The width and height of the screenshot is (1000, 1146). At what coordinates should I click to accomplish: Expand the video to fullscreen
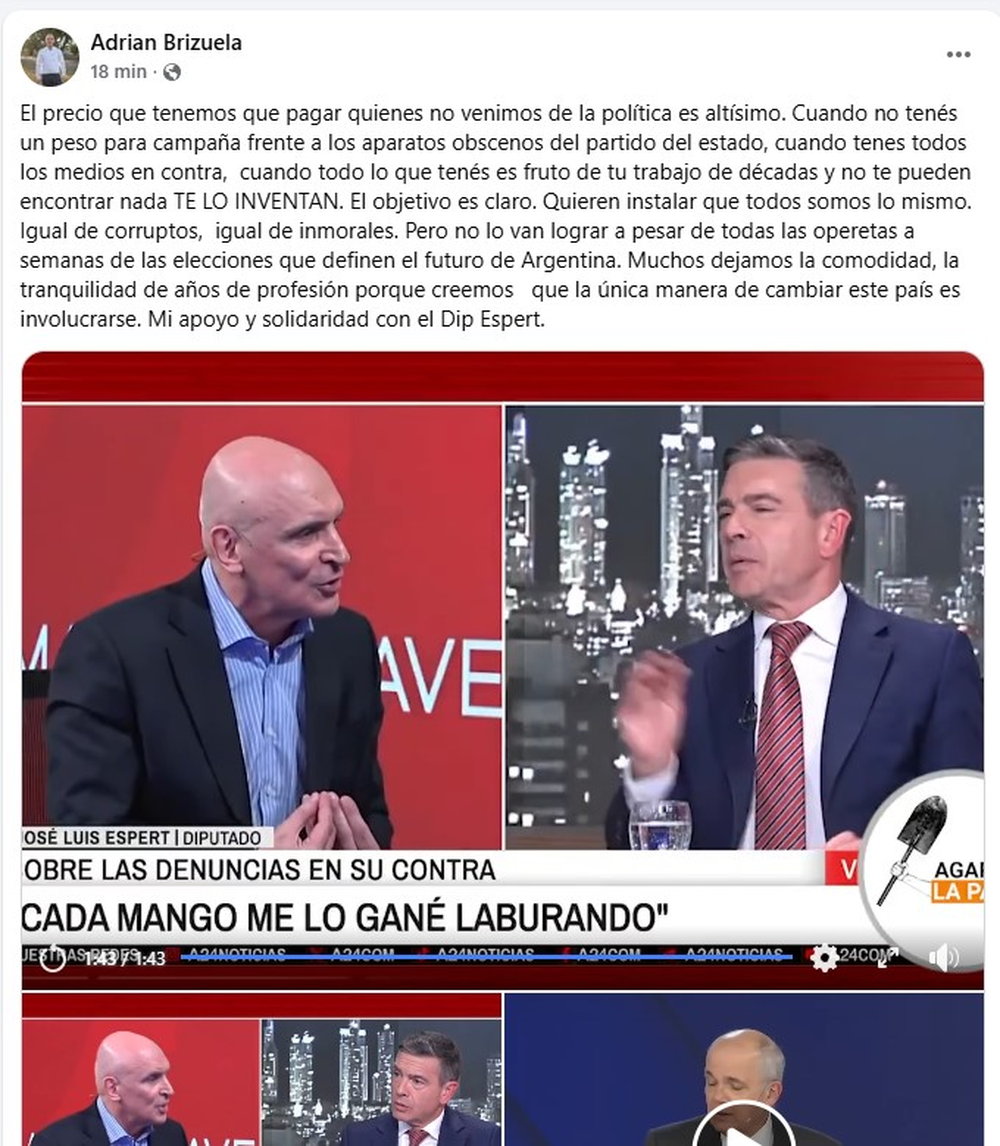(x=886, y=958)
